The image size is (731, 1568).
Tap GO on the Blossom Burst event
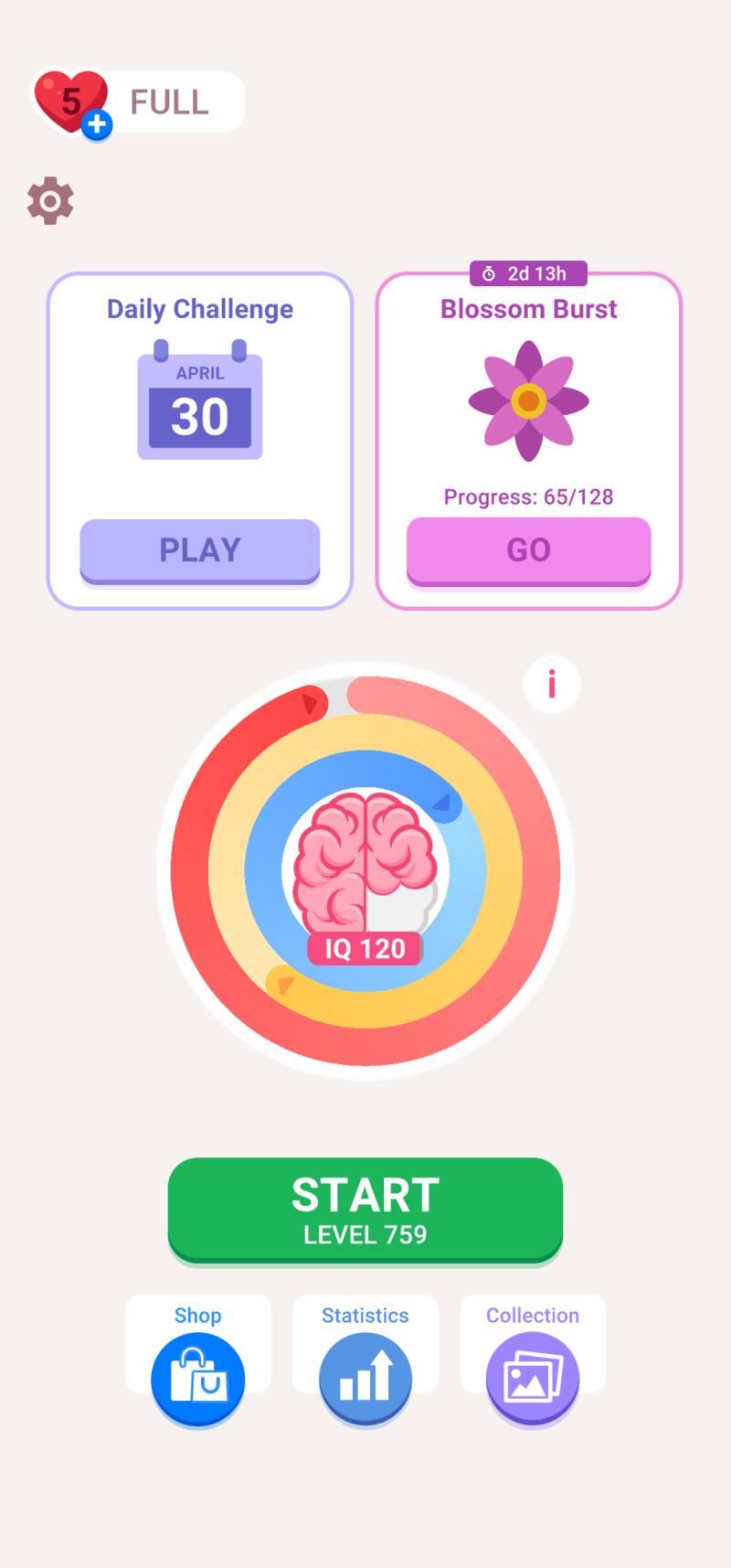pyautogui.click(x=528, y=549)
